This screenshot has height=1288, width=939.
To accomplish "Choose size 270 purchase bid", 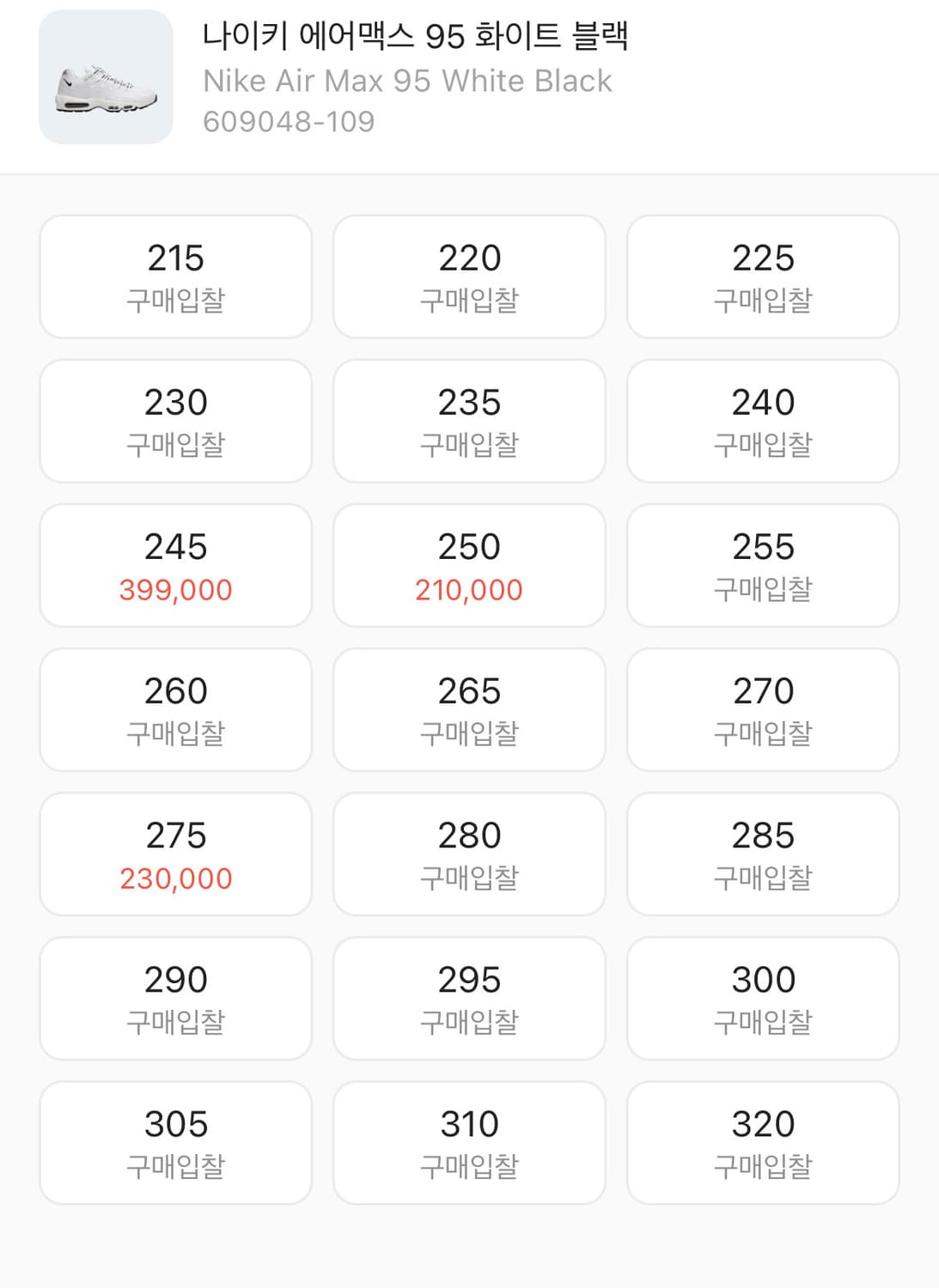I will (762, 709).
